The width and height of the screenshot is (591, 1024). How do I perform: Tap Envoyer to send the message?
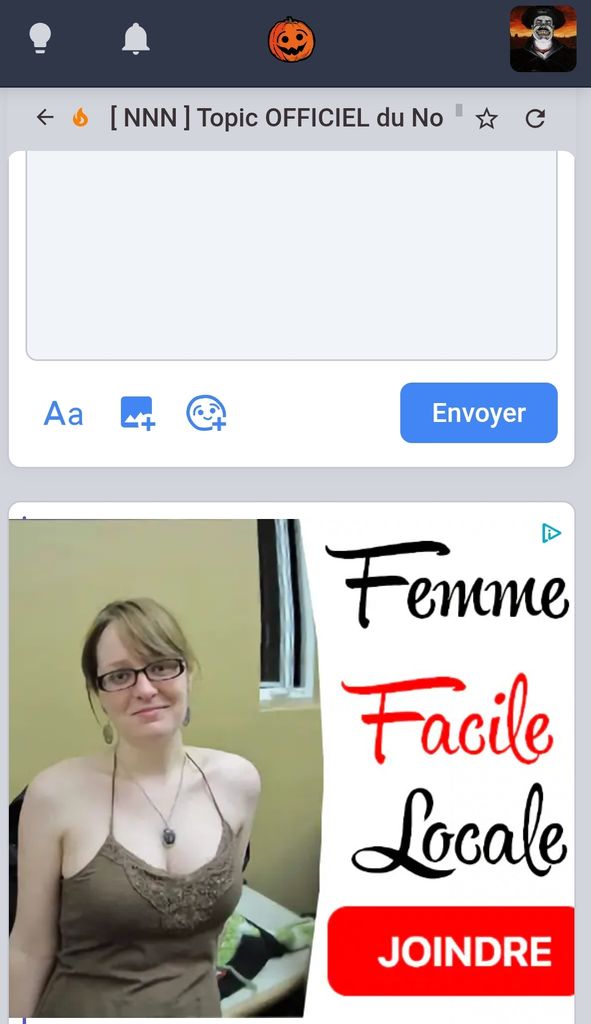479,413
